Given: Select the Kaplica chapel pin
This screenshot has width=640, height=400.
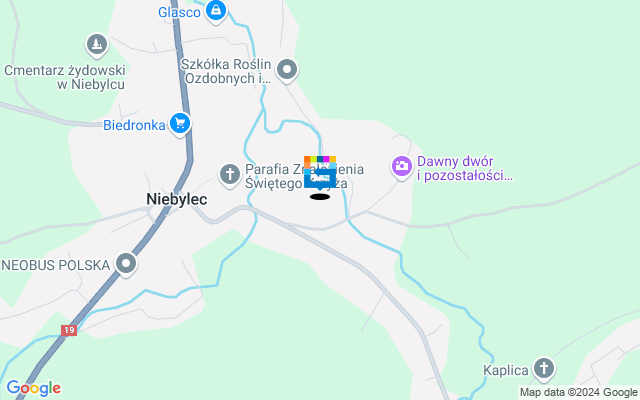Looking at the screenshot, I should 543,369.
